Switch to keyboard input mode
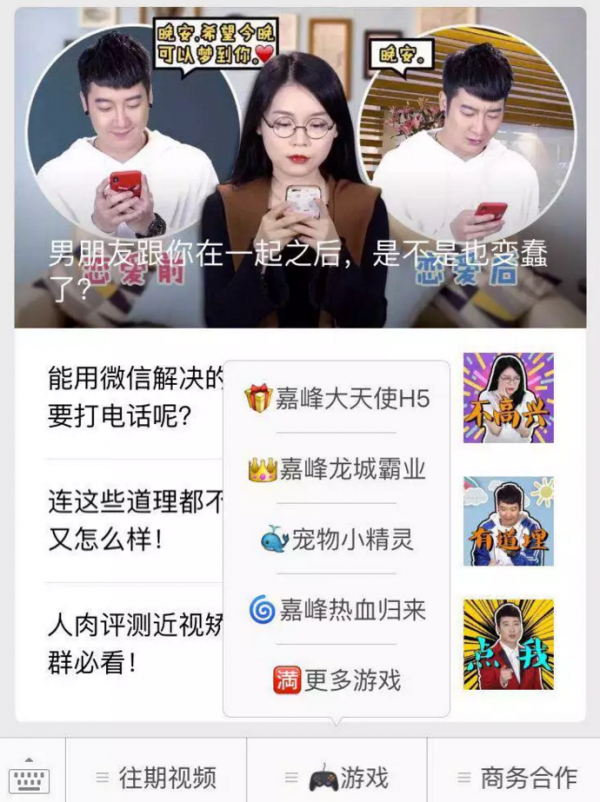This screenshot has height=802, width=600. [x=31, y=777]
